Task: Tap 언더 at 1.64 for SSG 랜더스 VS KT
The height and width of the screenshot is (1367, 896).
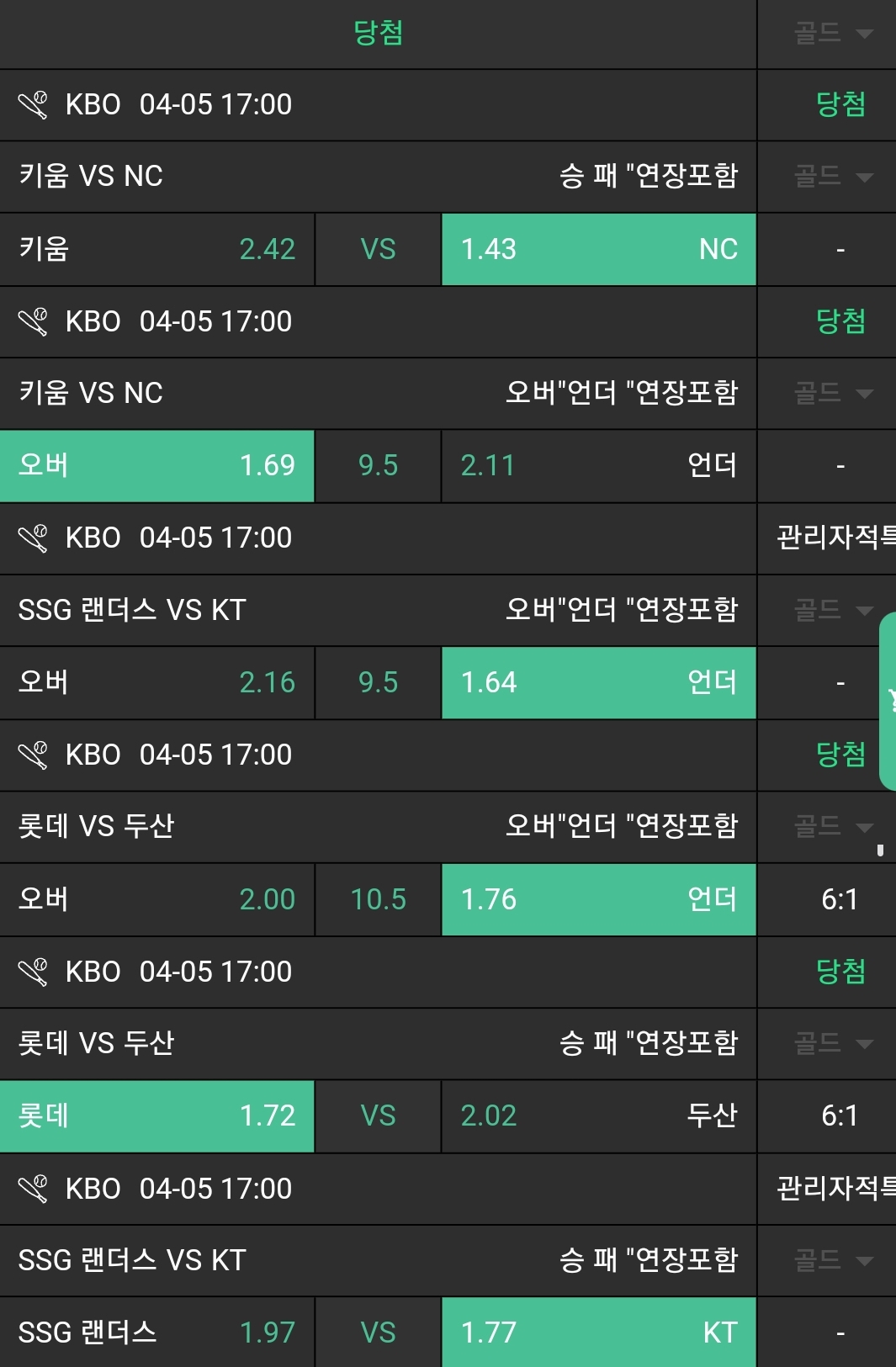Action: 598,682
